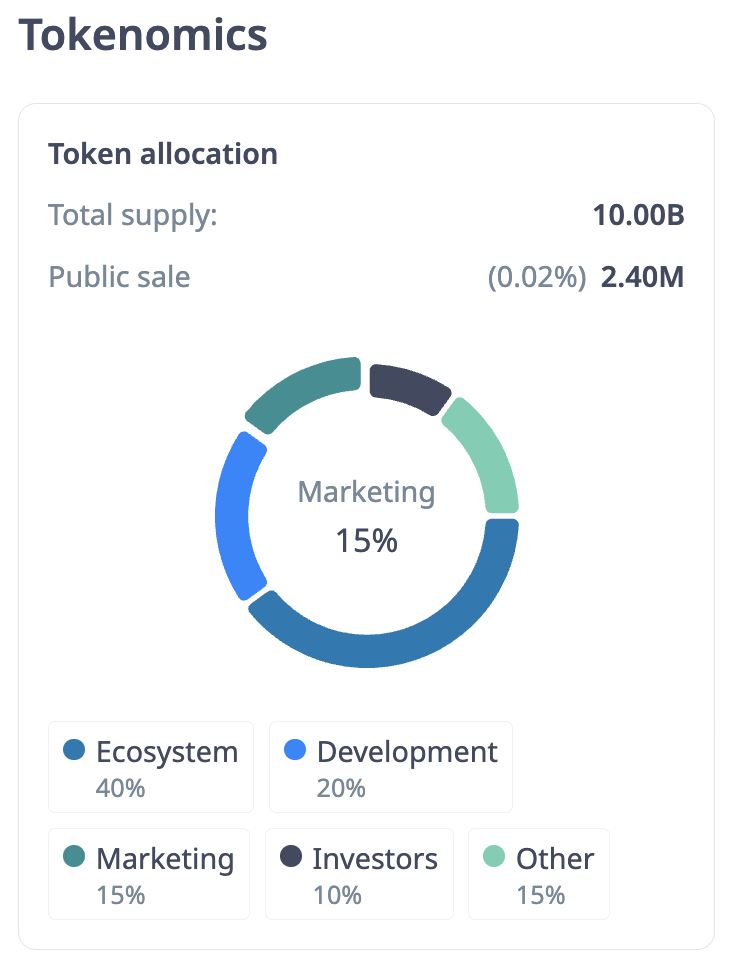Image resolution: width=738 pixels, height=974 pixels.
Task: Toggle the Development 20% legend card
Action: (389, 766)
